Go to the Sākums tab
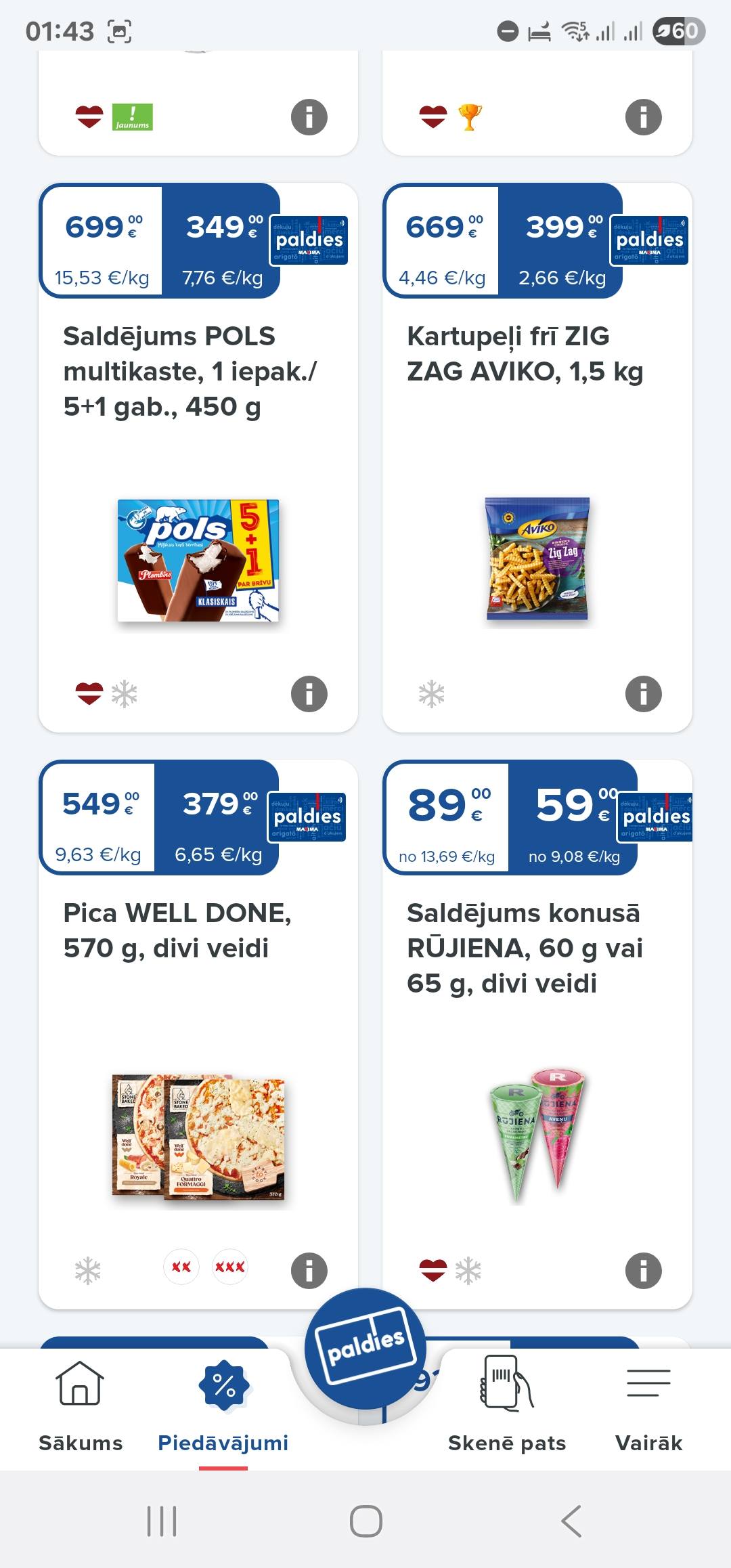 coord(81,1407)
